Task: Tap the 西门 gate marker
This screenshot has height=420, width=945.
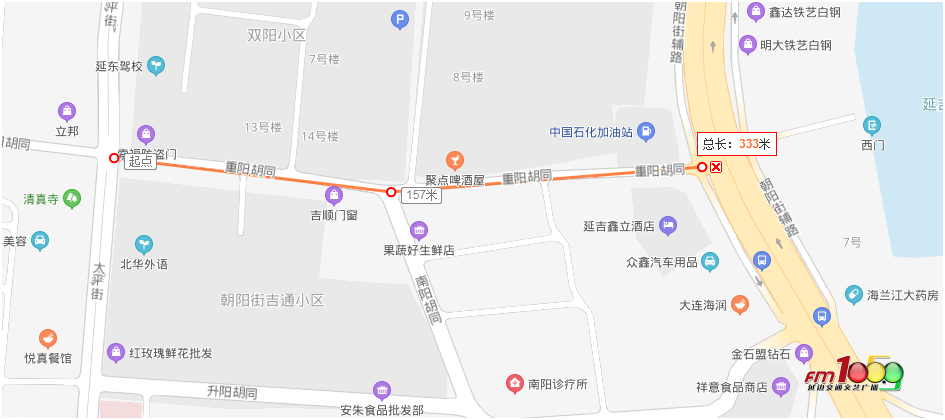Action: pyautogui.click(x=873, y=125)
